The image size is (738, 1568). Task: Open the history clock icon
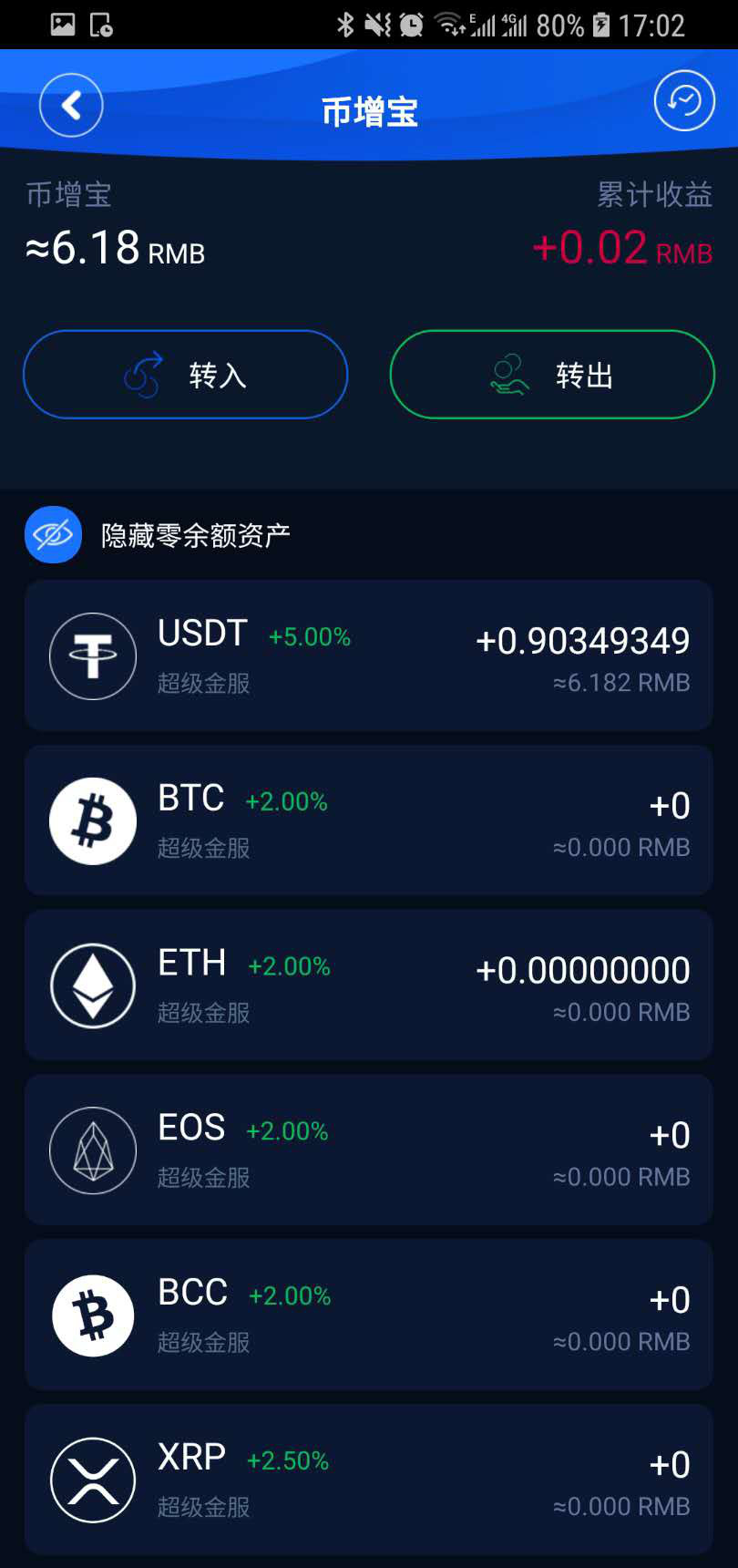click(684, 100)
